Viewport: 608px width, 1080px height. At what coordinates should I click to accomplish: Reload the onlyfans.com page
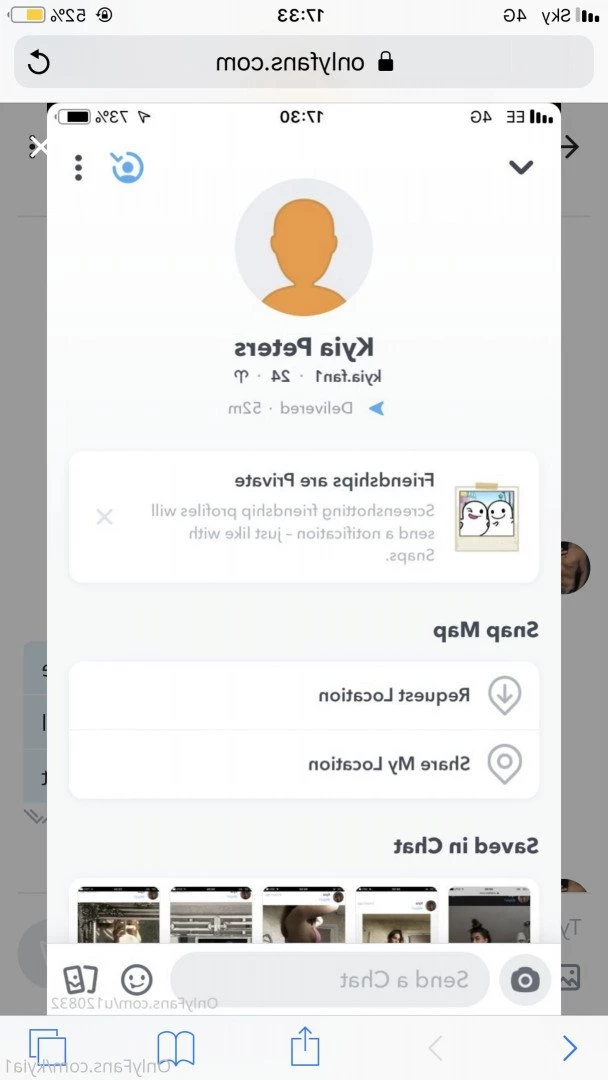37,63
